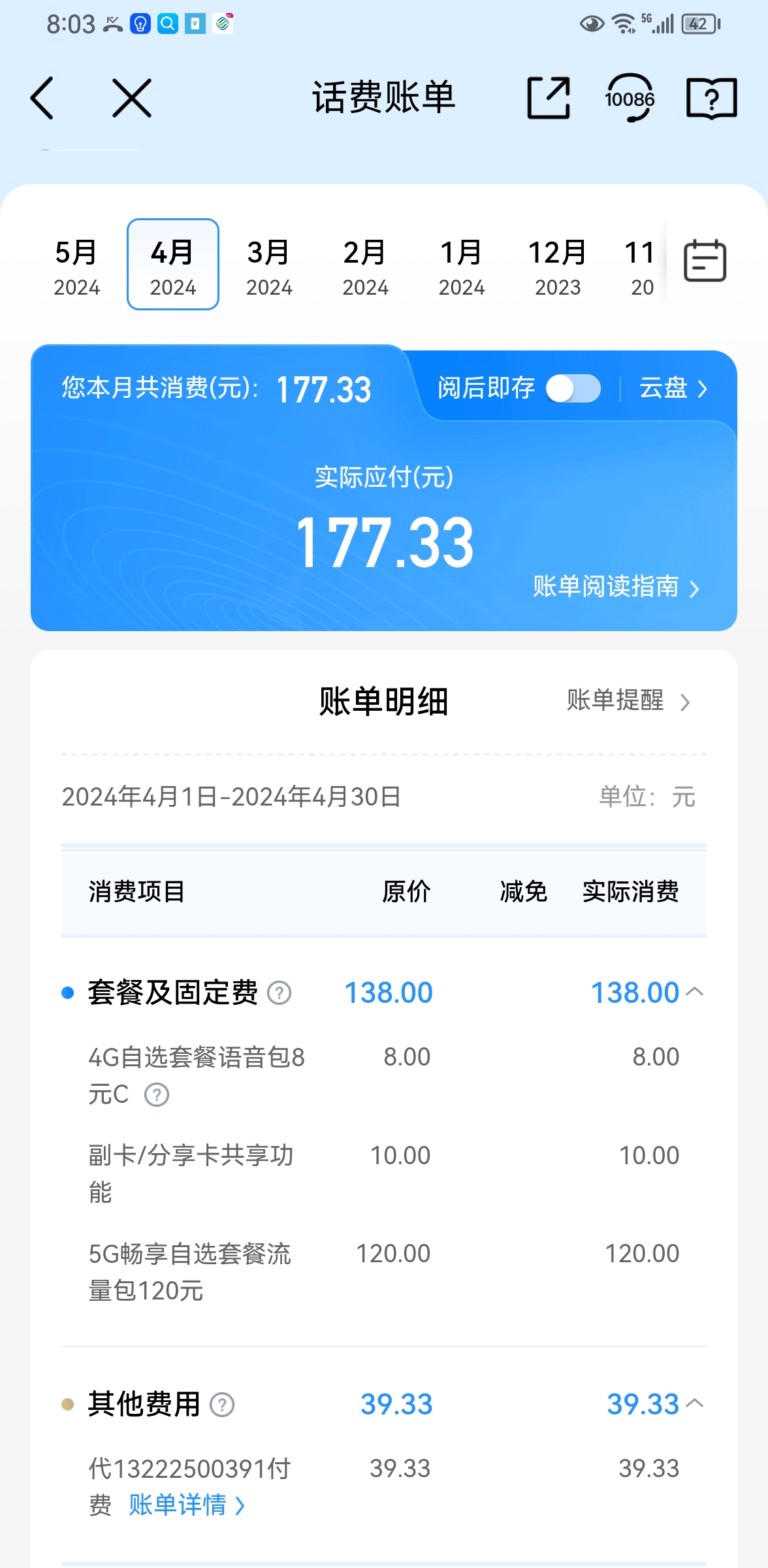Show help for 套餐及固定费
This screenshot has width=768, height=1568.
coord(280,993)
